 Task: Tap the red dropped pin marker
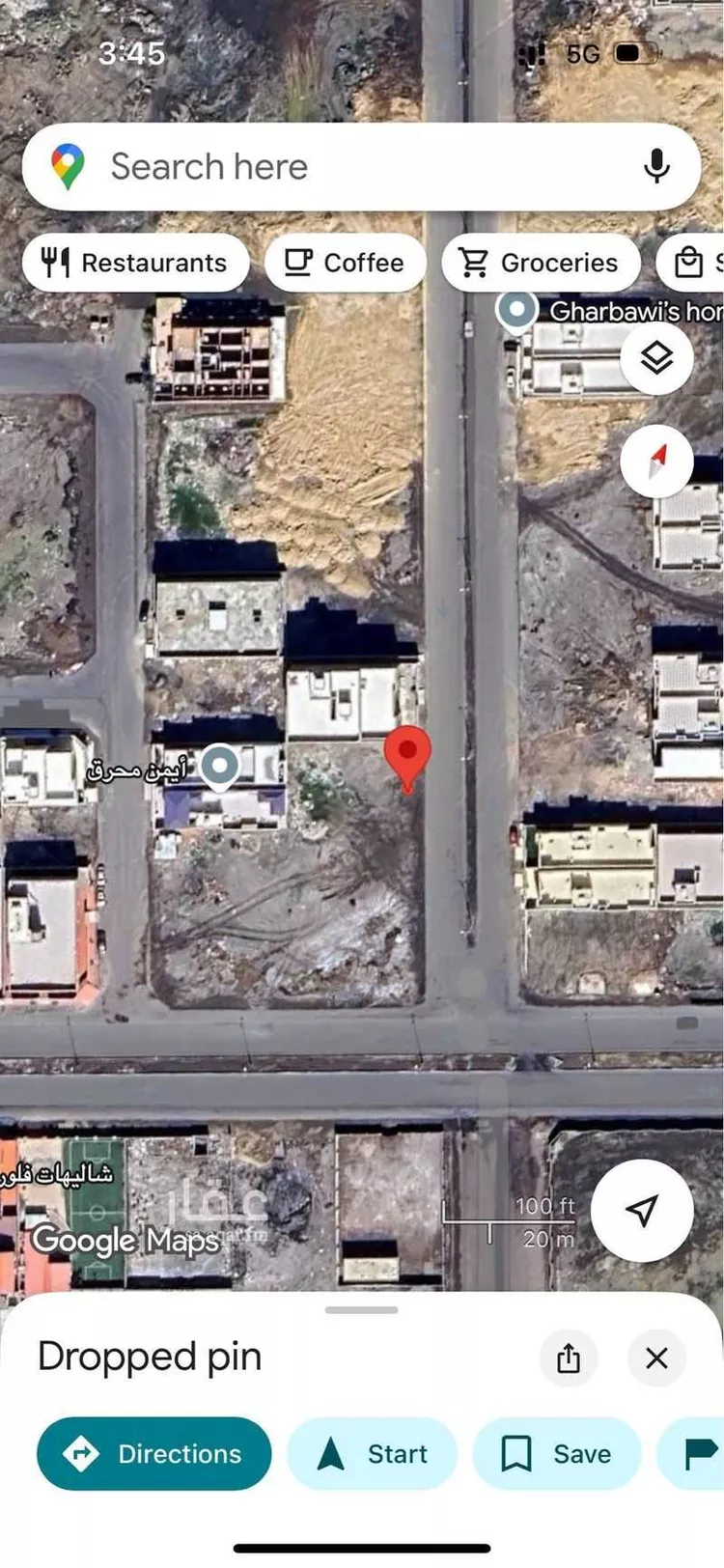pyautogui.click(x=408, y=755)
